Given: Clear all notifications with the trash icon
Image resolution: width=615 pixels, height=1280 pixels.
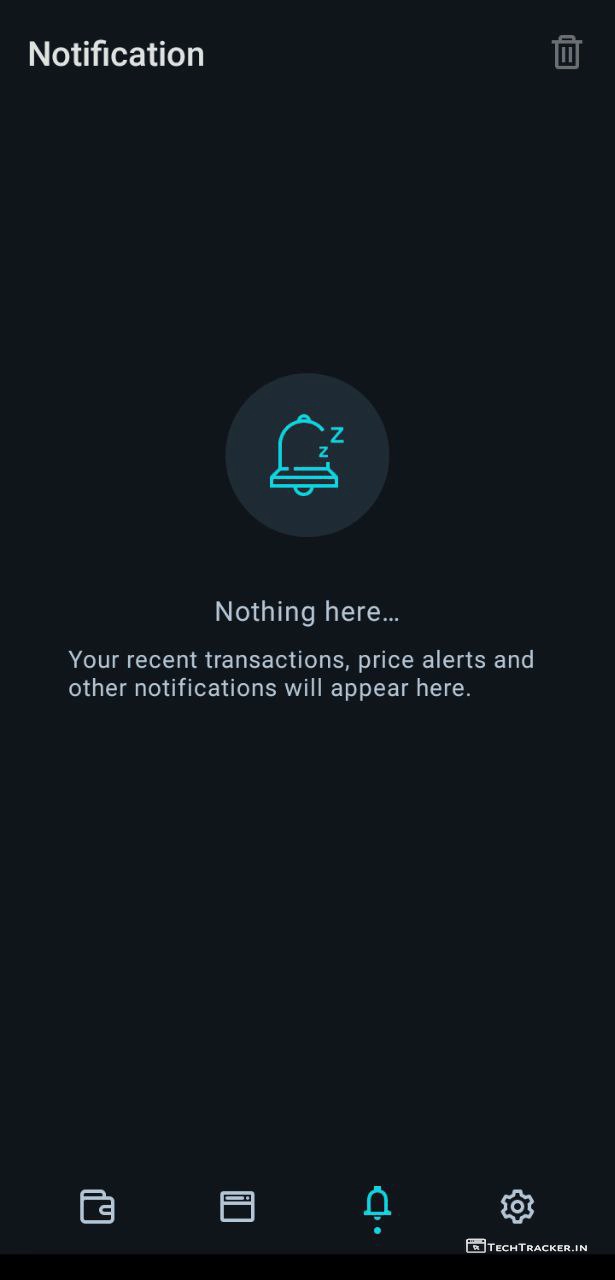Looking at the screenshot, I should pyautogui.click(x=566, y=53).
